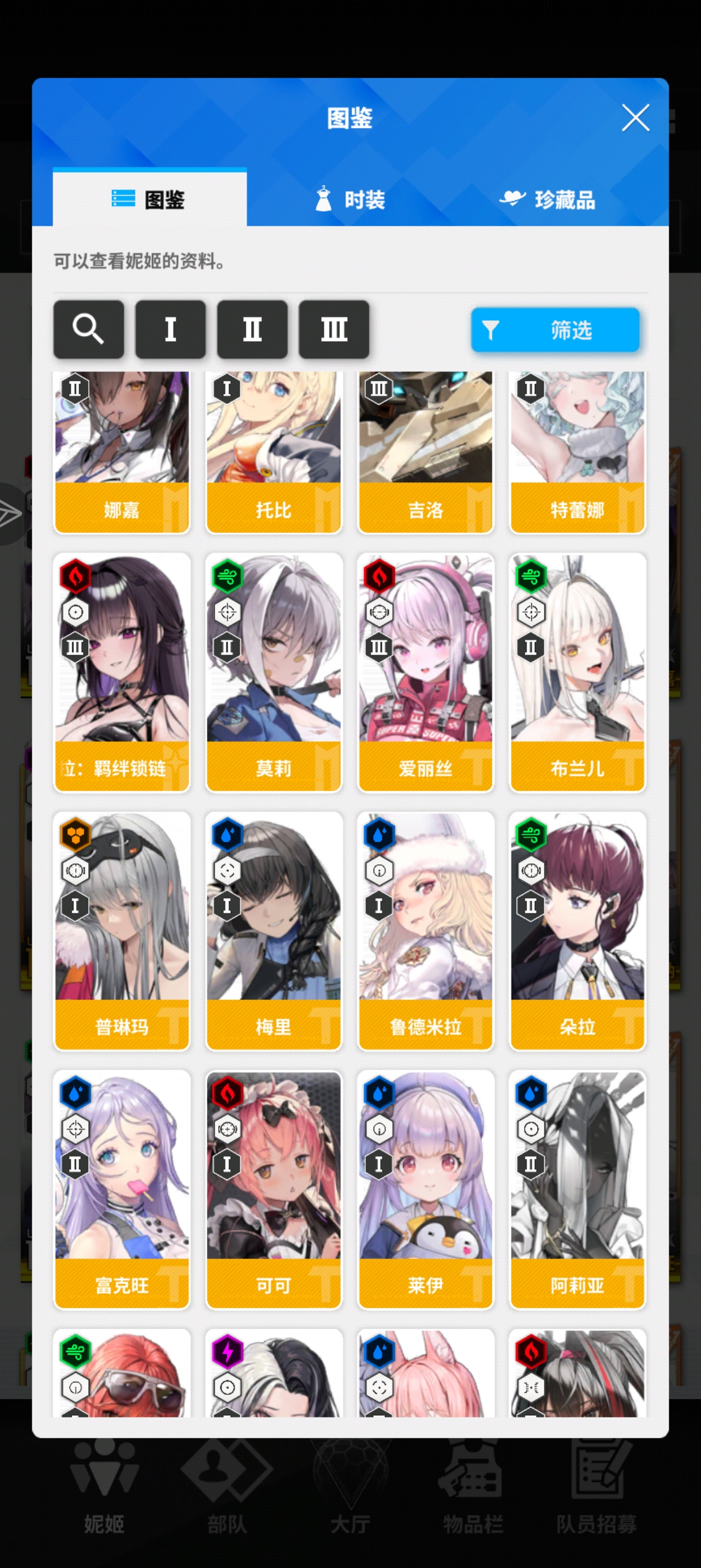The width and height of the screenshot is (701, 1568).
Task: Select 可可's character card
Action: [x=273, y=1190]
